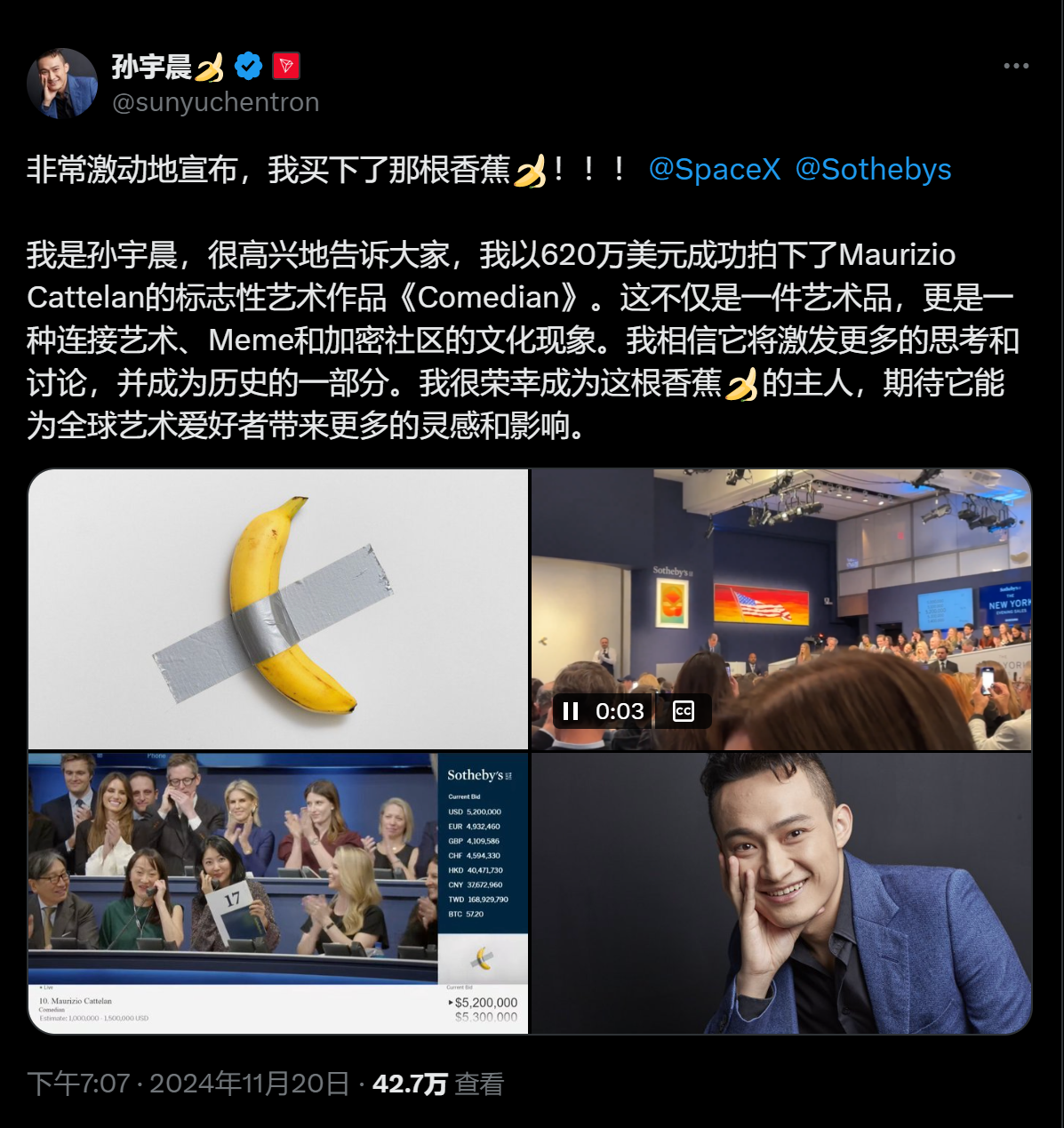Open the portrait photo in blue blazer

[781, 893]
